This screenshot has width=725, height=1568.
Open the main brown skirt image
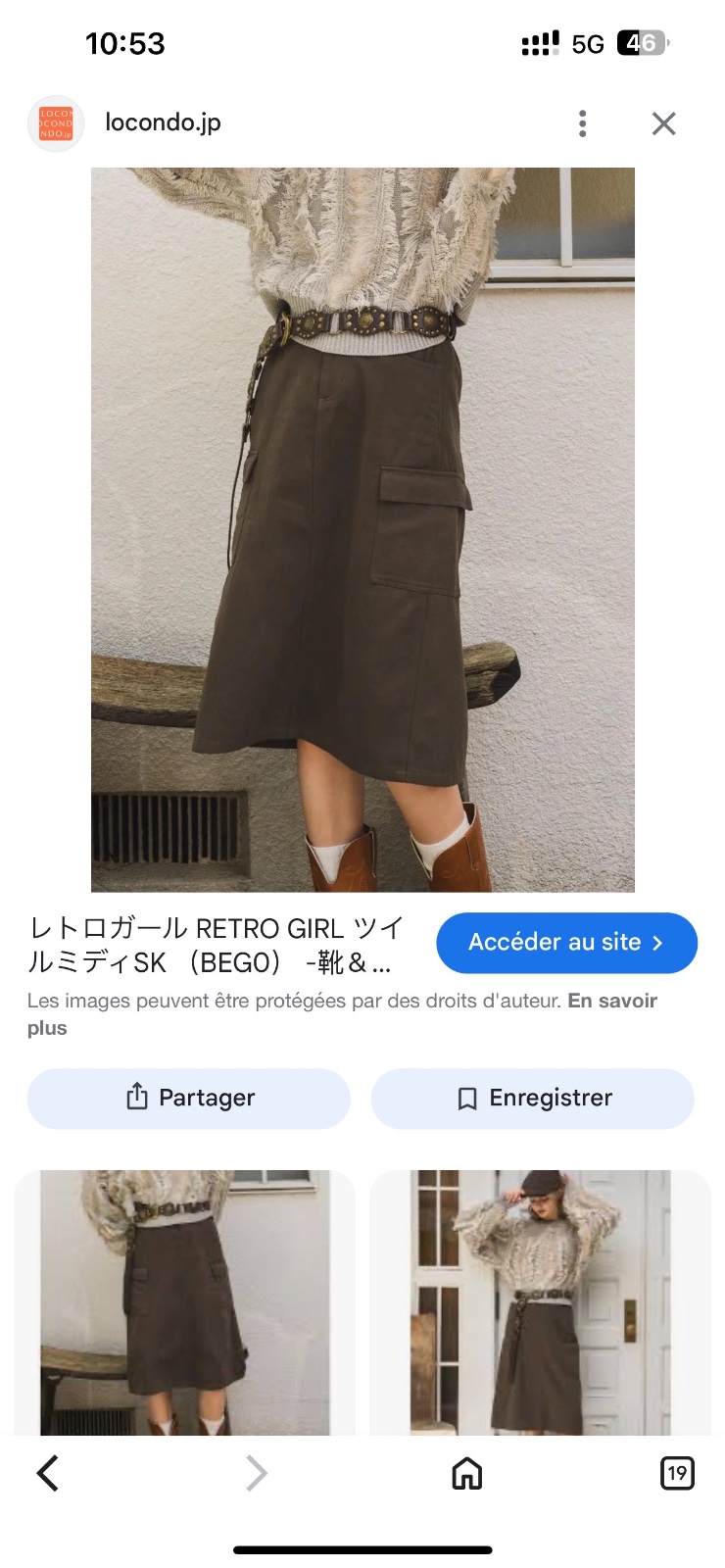click(x=362, y=529)
